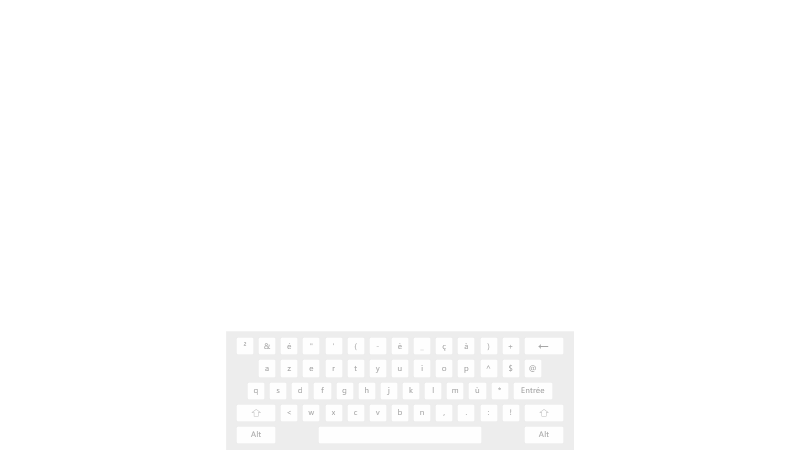Tap the ^ key

(x=488, y=369)
